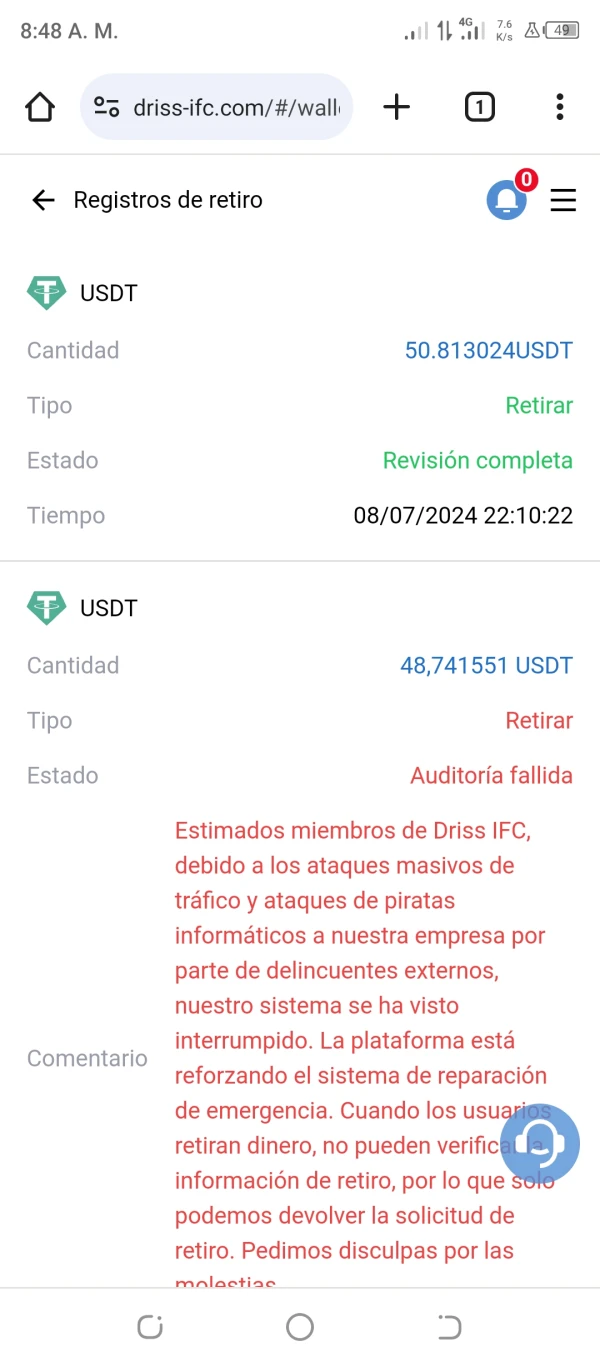Open the notifications bell
The width and height of the screenshot is (600, 1367).
(x=507, y=200)
